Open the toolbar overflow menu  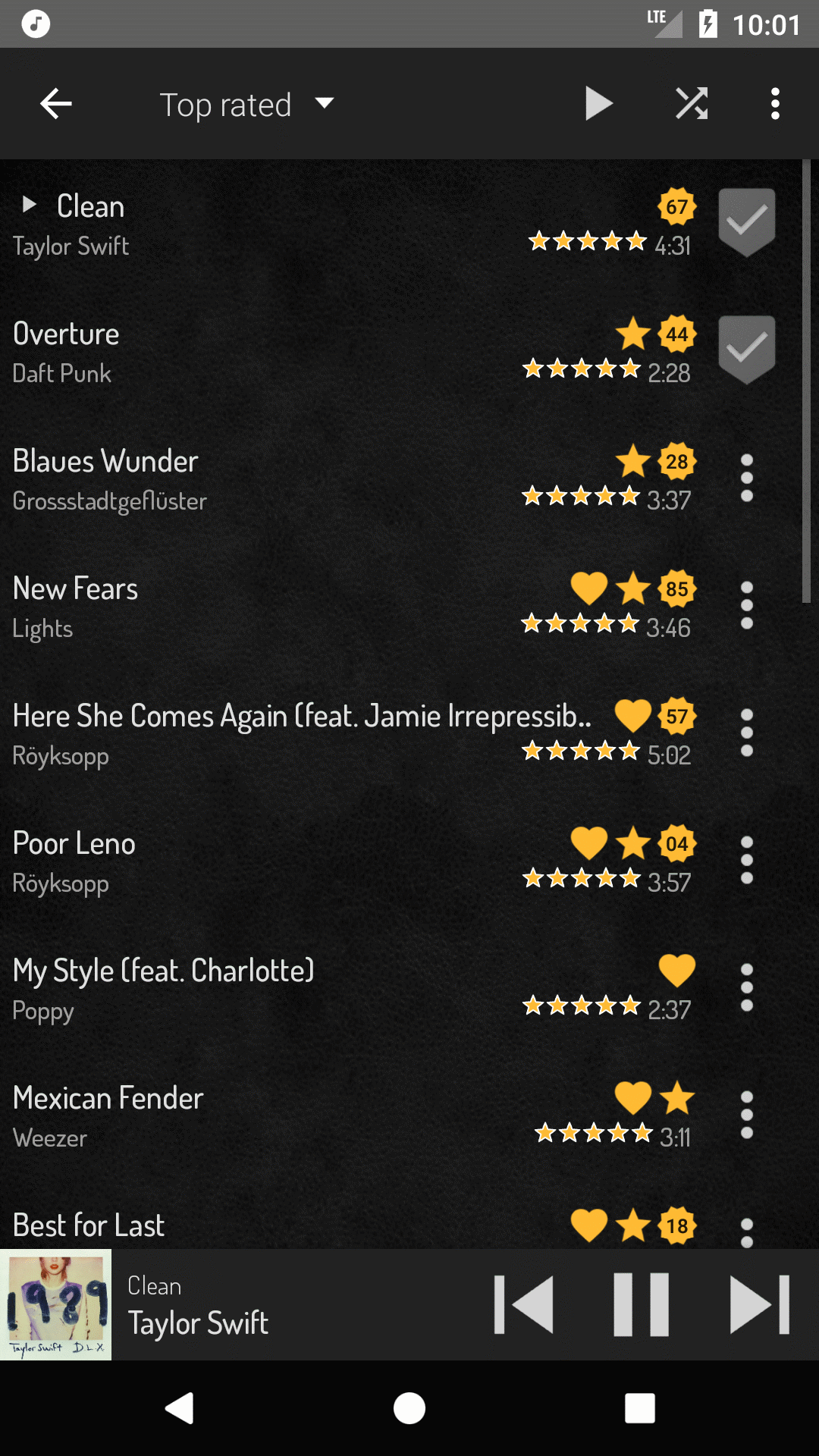pyautogui.click(x=774, y=104)
